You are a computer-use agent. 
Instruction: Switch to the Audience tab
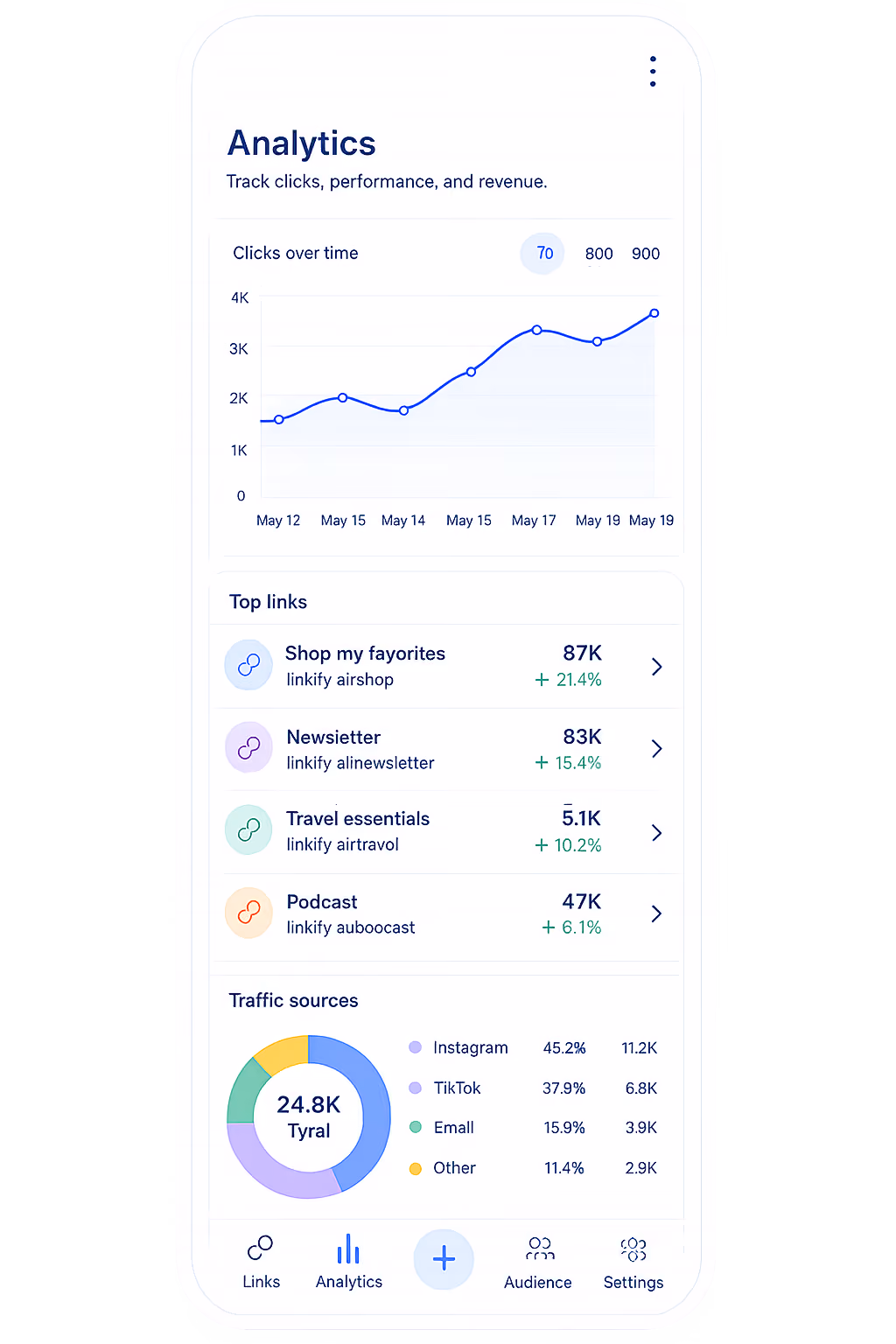538,1263
